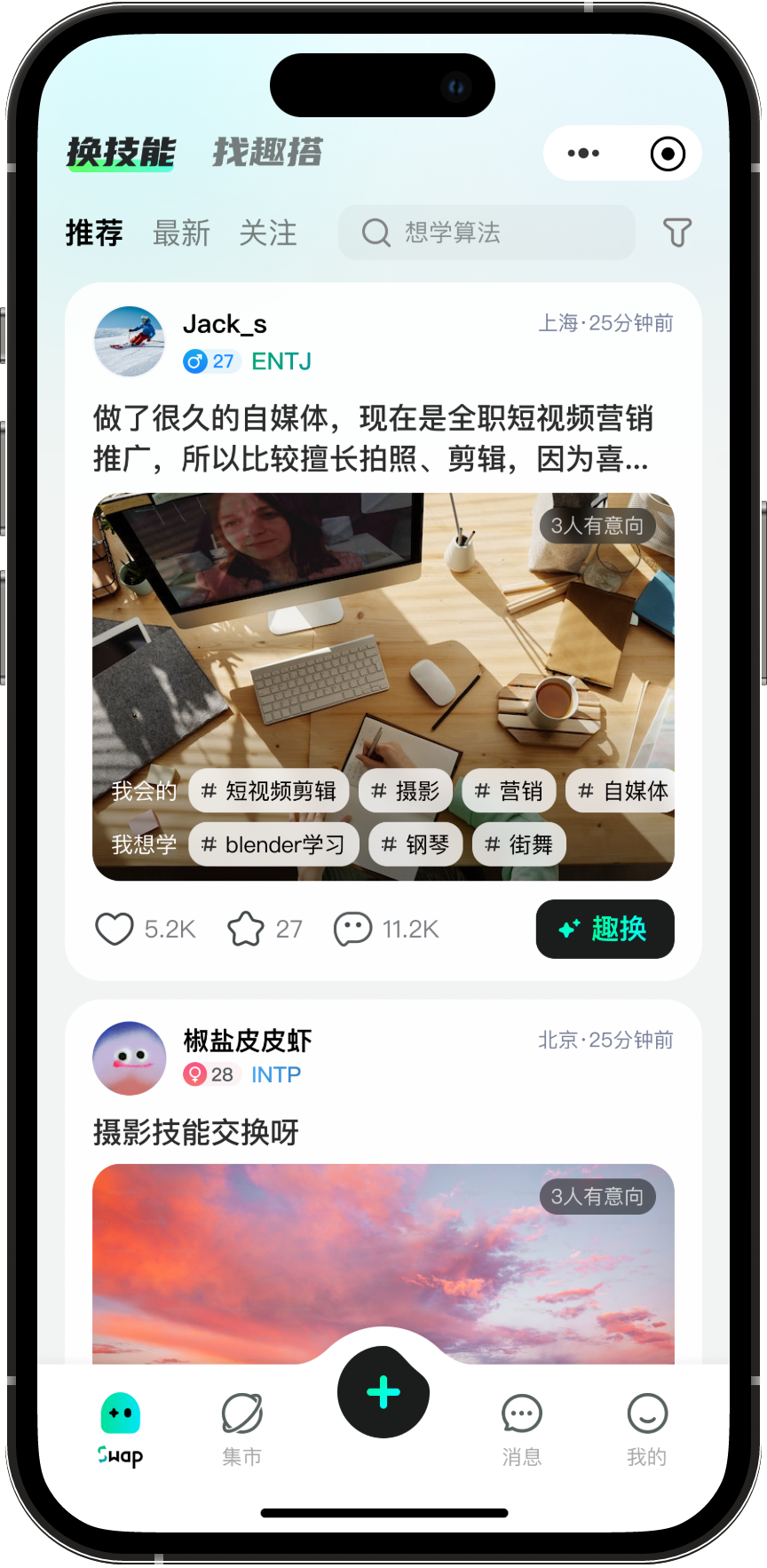767x1568 pixels.
Task: Switch to the 找趣搭 top tab
Action: [x=267, y=153]
